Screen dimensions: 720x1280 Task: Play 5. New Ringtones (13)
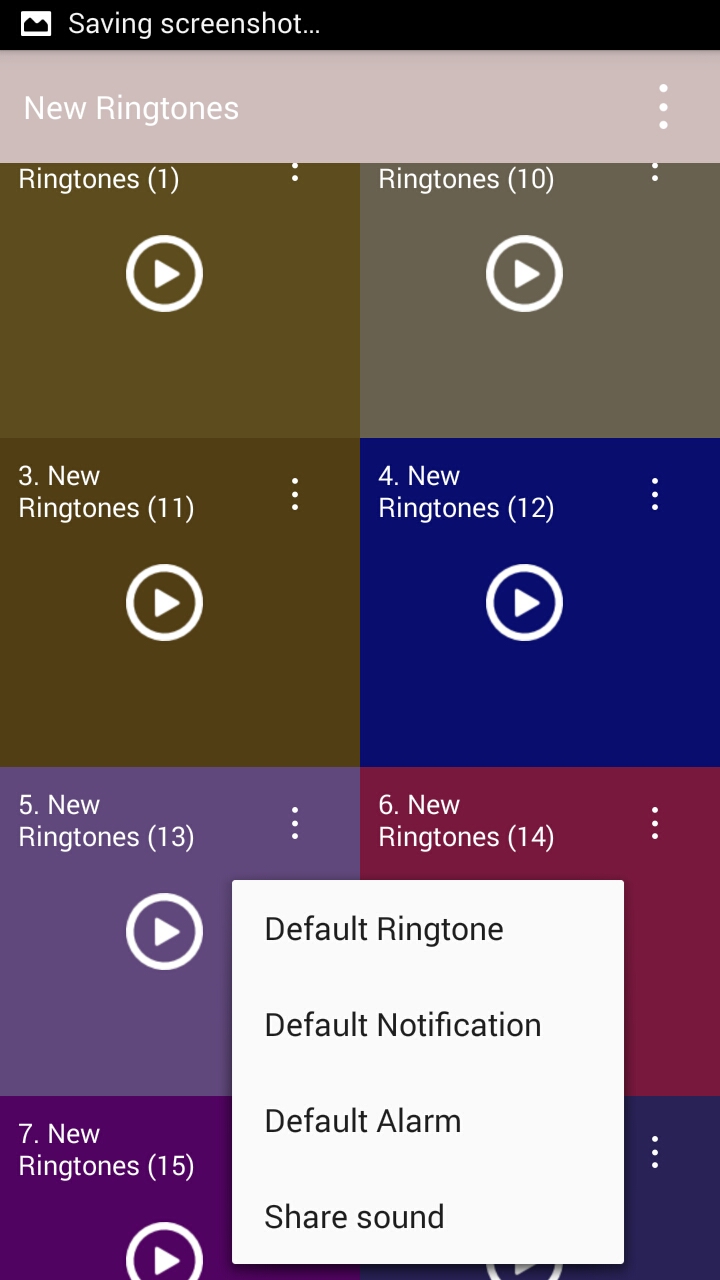[x=164, y=930]
